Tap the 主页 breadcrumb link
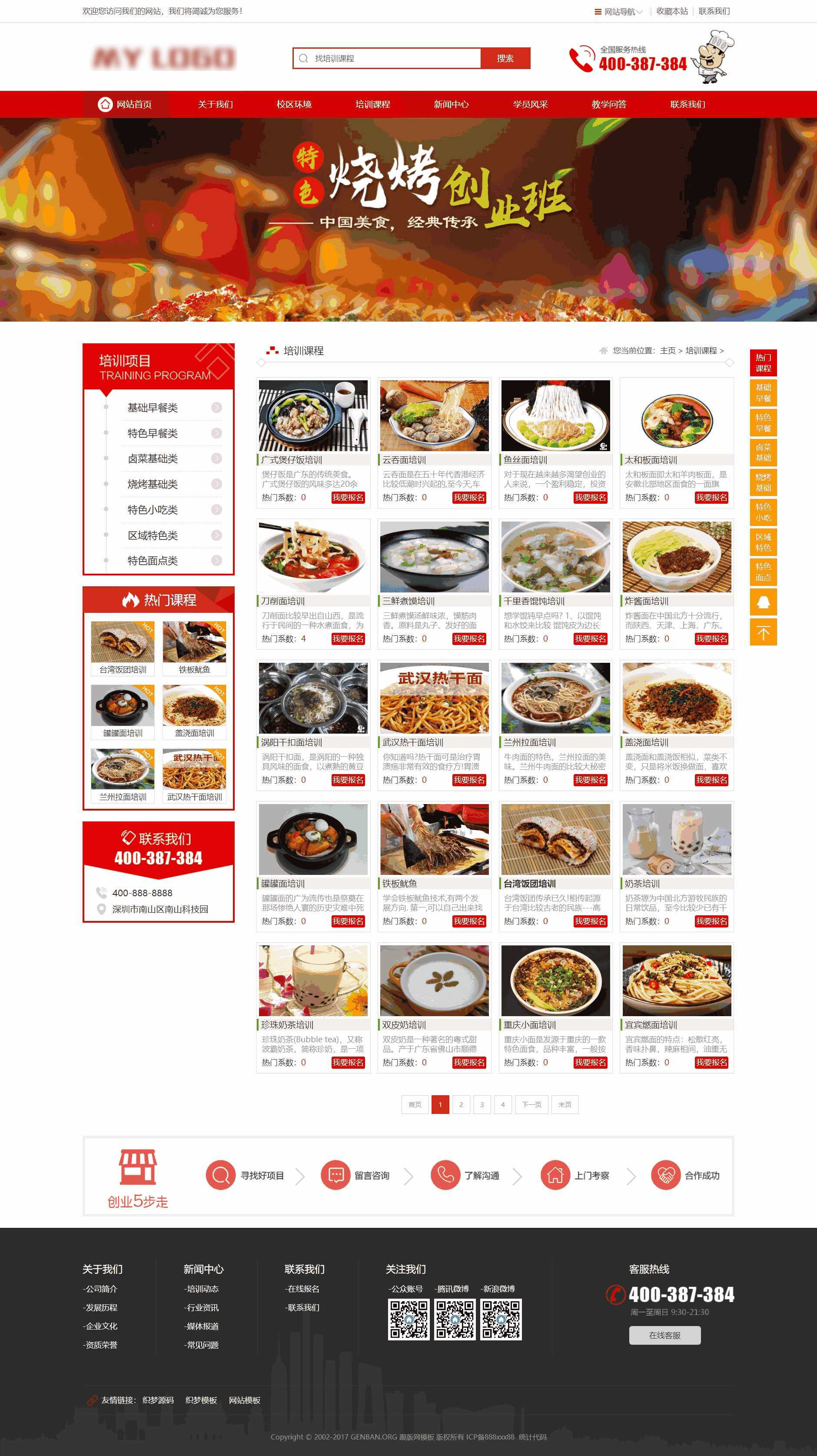817x1456 pixels. coord(667,350)
